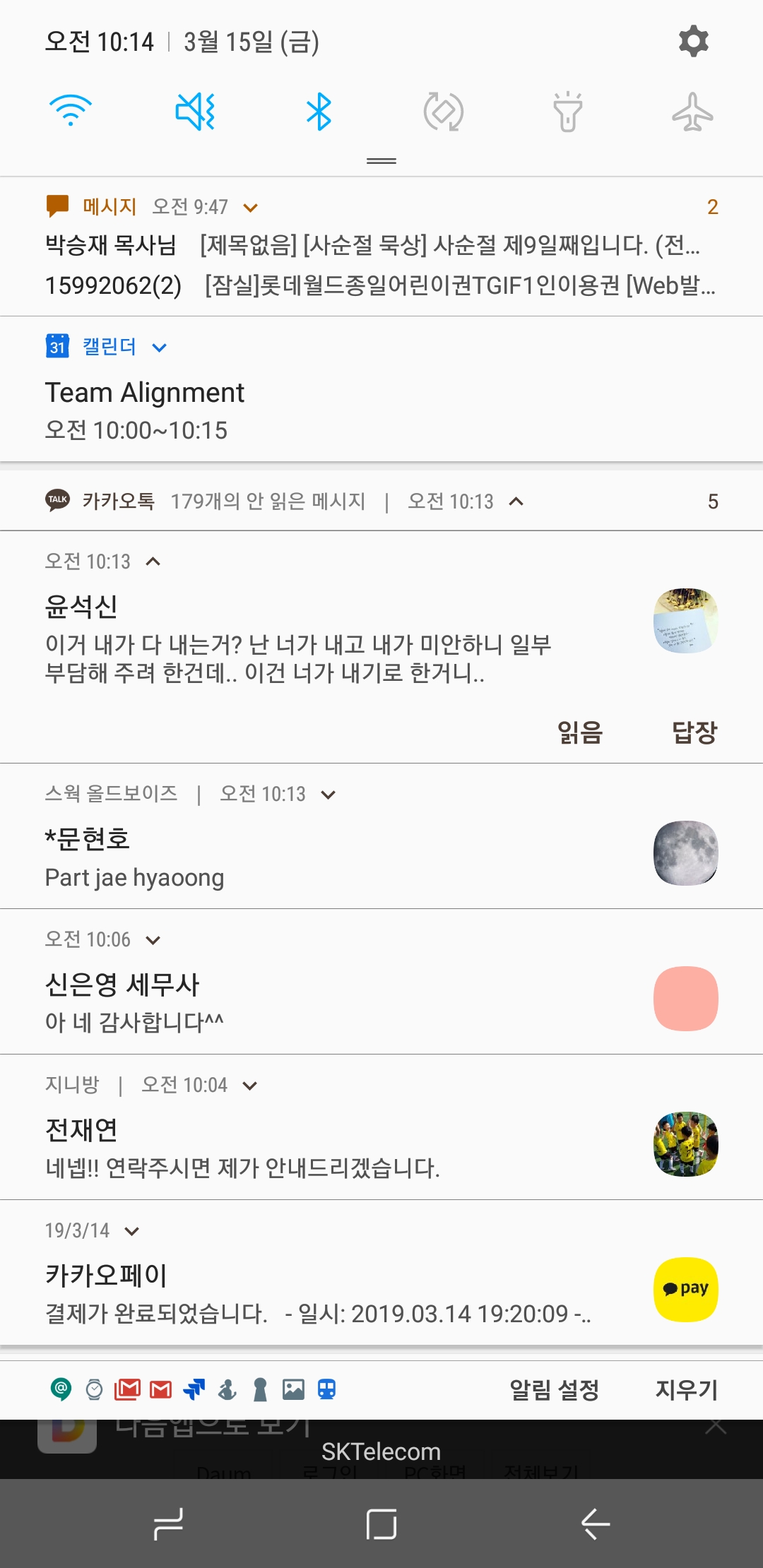Toggle Wi-Fi quick setting
Viewport: 763px width, 1568px height.
click(71, 111)
